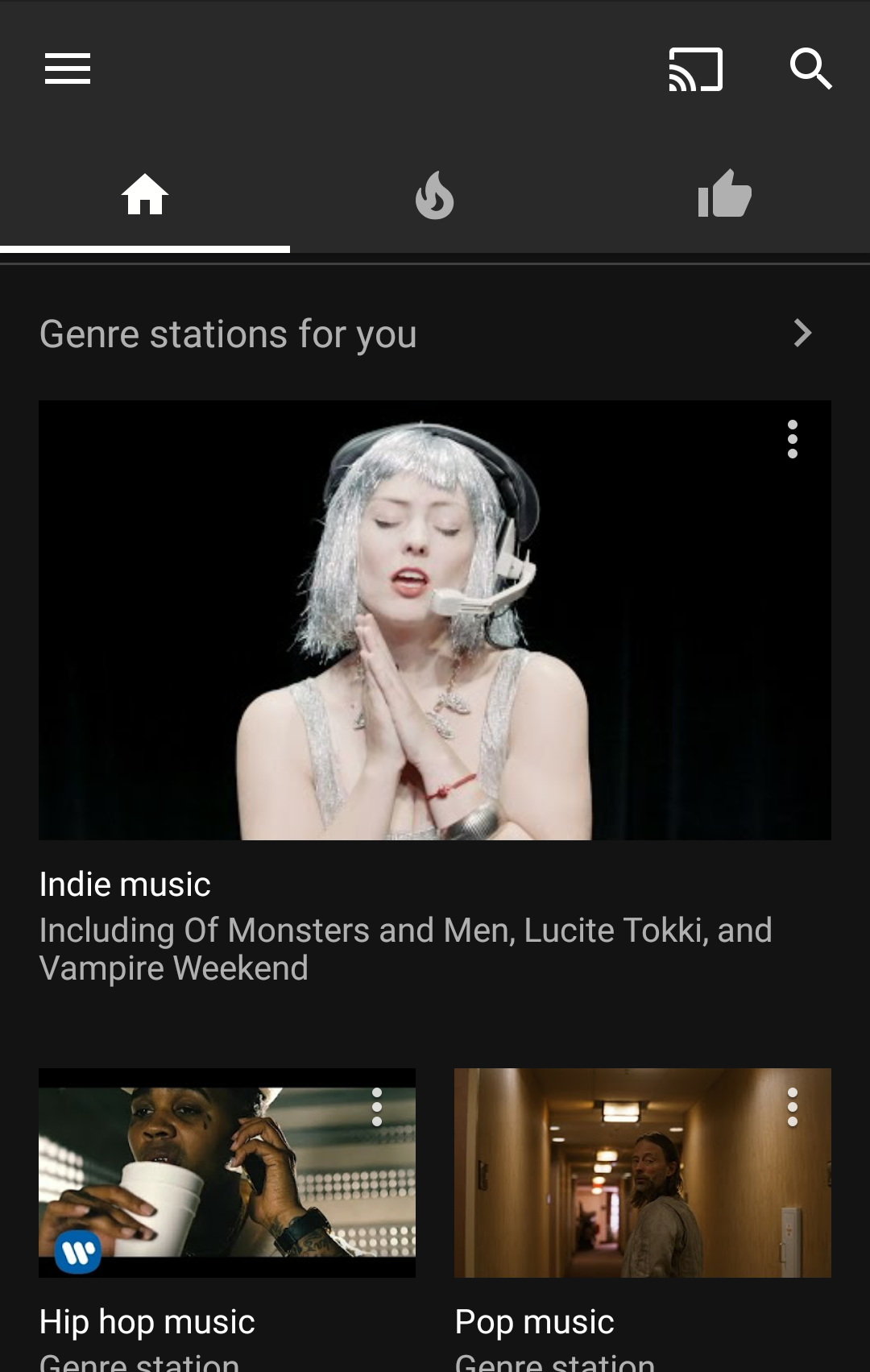This screenshot has height=1372, width=870.
Task: Open three-dot options for Hip hop music
Action: pyautogui.click(x=377, y=1108)
